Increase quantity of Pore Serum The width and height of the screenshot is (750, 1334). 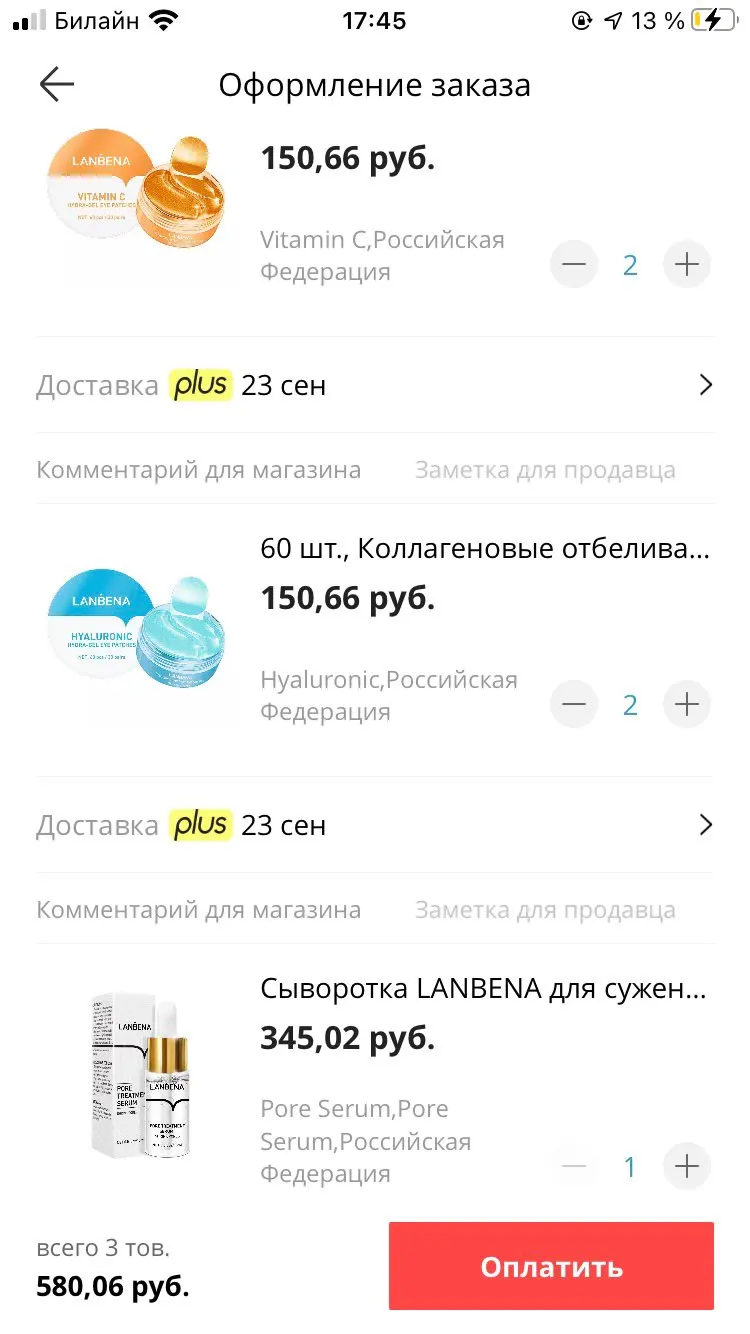point(686,1167)
